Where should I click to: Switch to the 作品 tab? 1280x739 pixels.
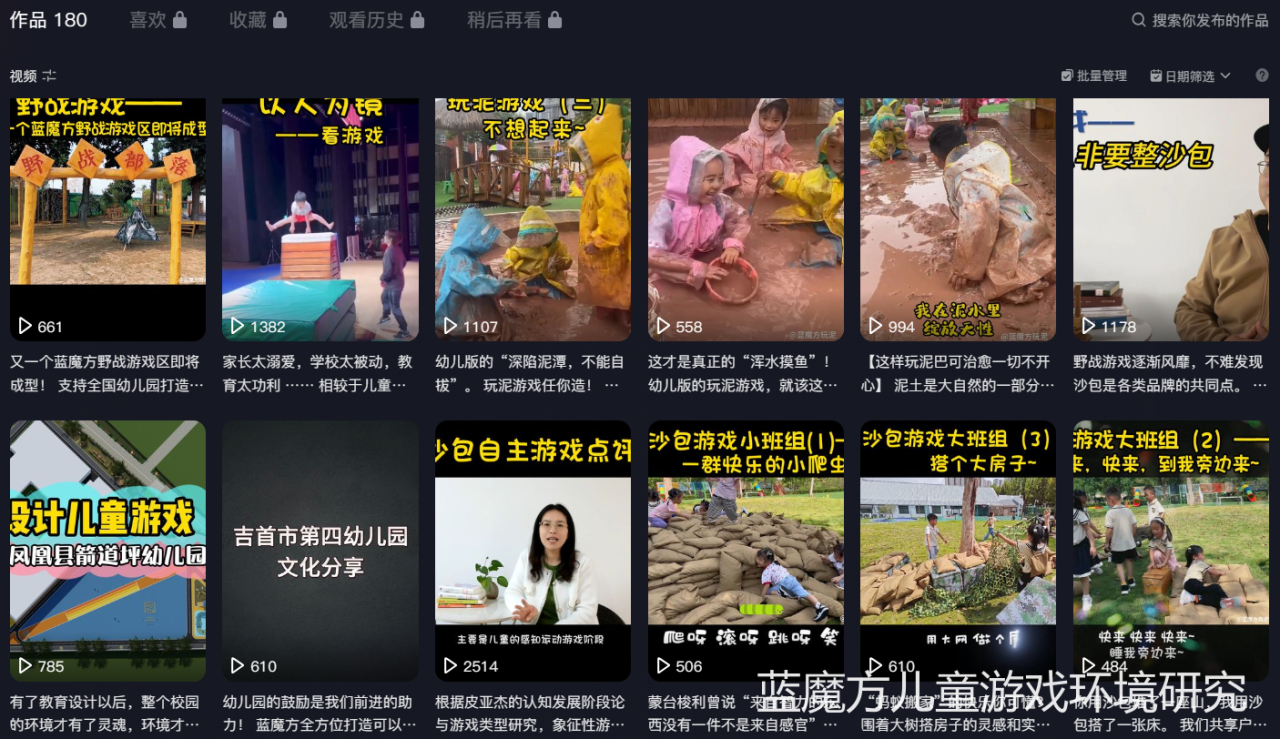click(48, 20)
